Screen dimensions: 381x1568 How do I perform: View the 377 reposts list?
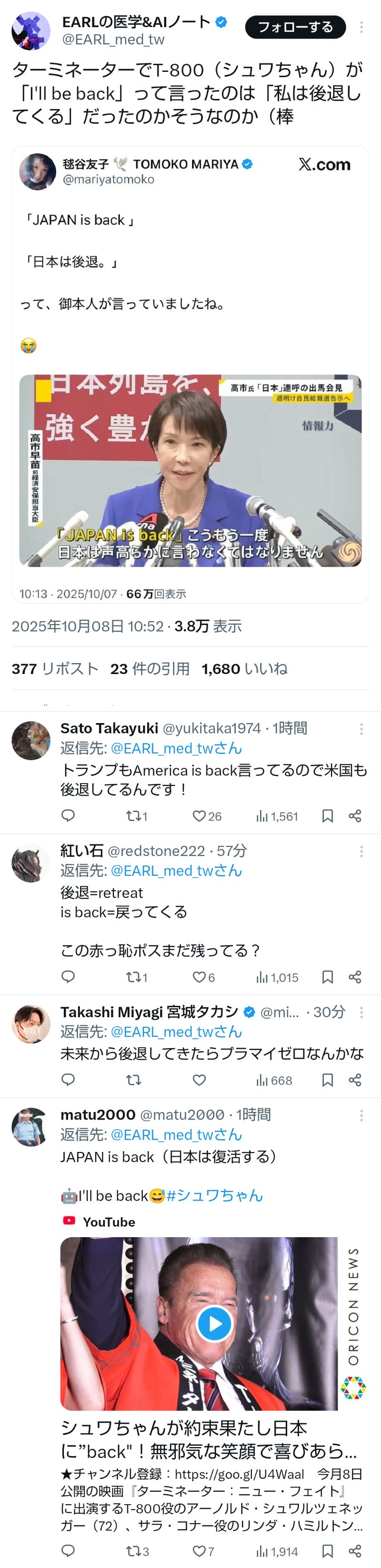pyautogui.click(x=55, y=669)
